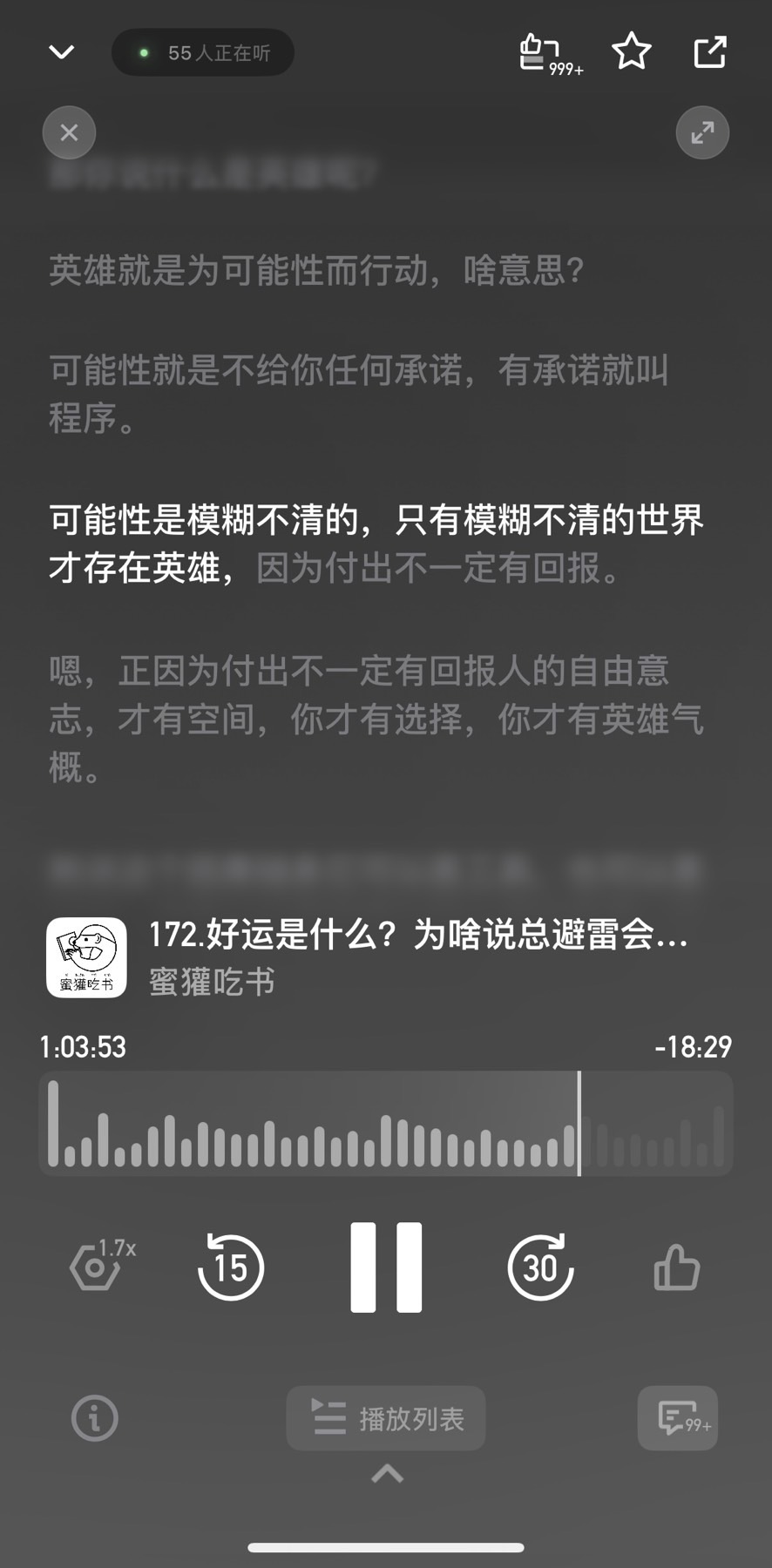Expand the bottom panel with the up chevron

(x=387, y=1473)
